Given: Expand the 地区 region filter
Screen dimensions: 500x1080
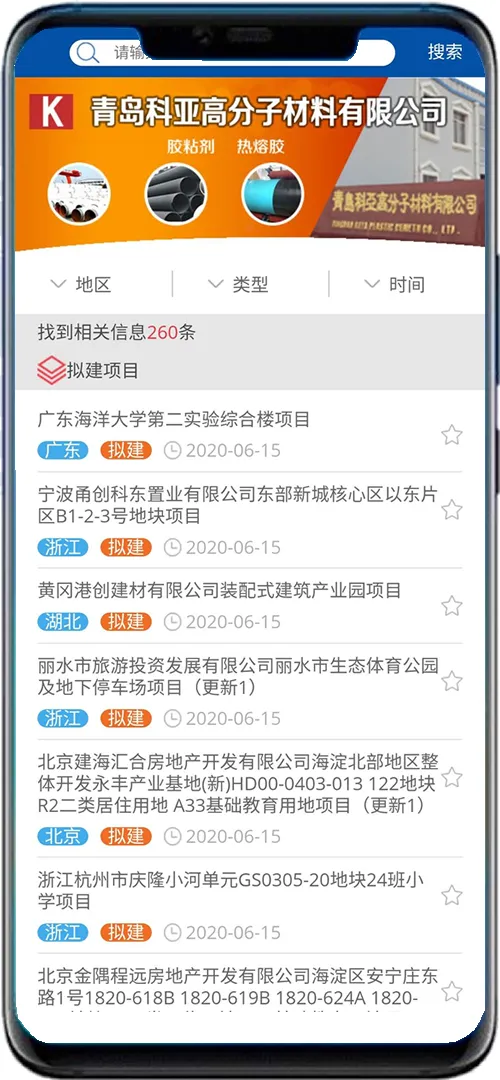Looking at the screenshot, I should pyautogui.click(x=81, y=284).
